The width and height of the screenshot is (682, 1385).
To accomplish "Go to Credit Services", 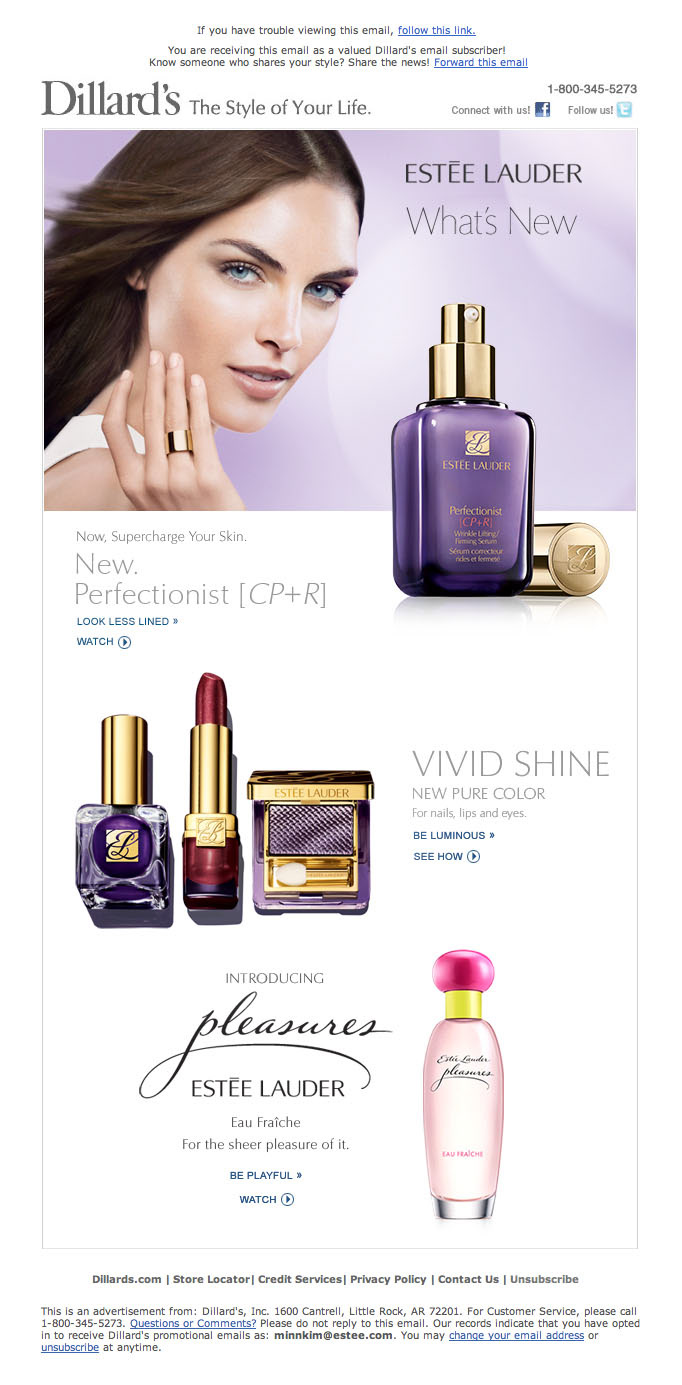I will click(300, 1279).
